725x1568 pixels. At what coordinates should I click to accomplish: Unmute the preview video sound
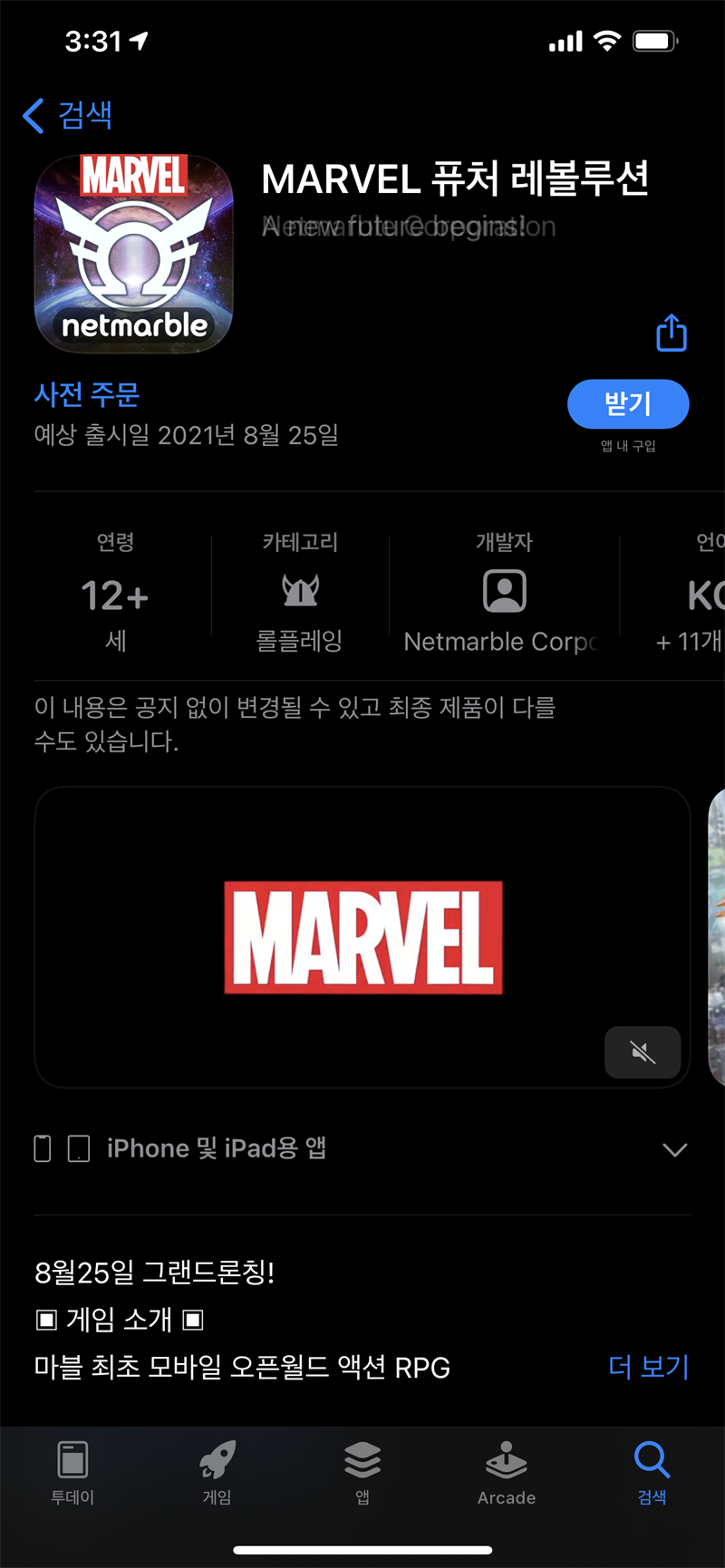click(x=643, y=1052)
